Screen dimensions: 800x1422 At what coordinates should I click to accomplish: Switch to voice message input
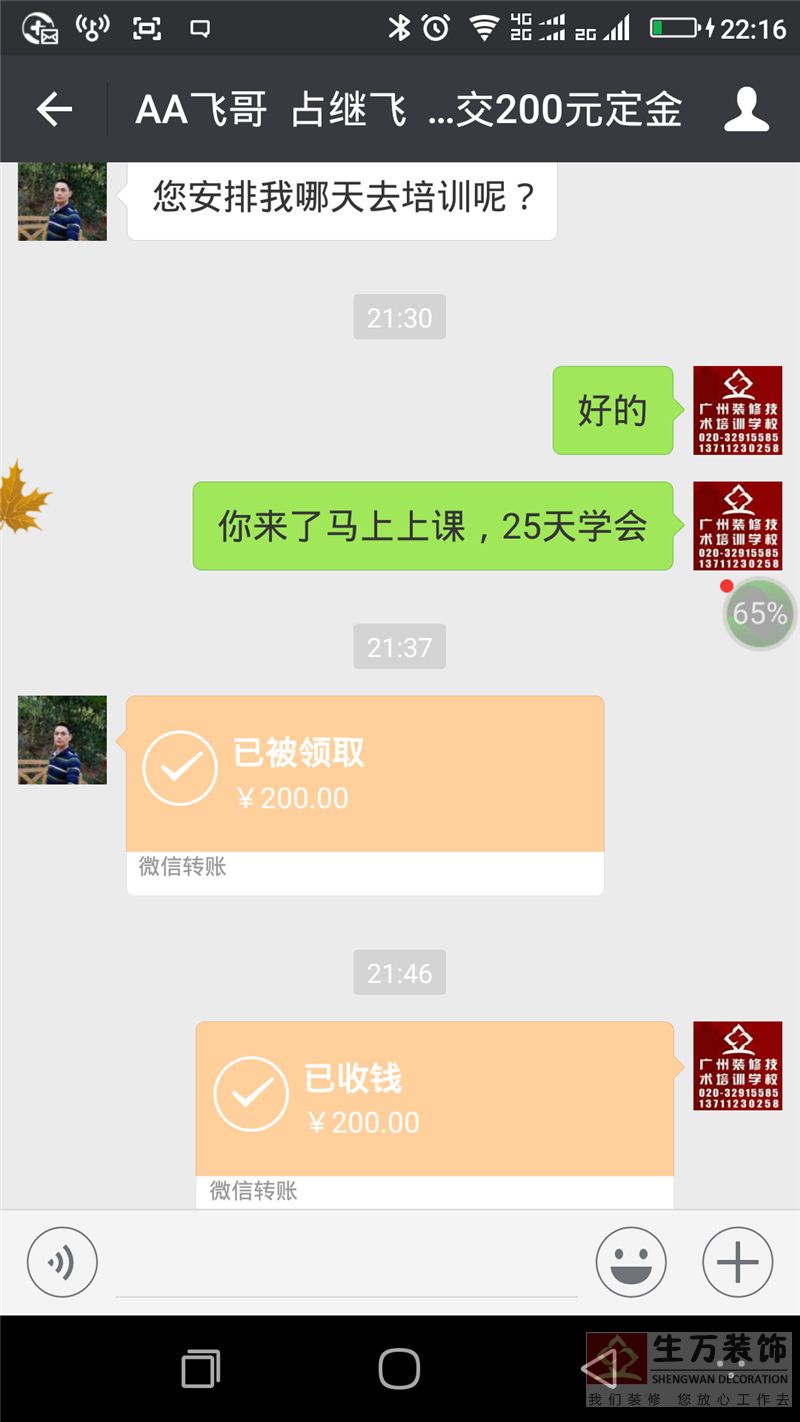tap(62, 1262)
